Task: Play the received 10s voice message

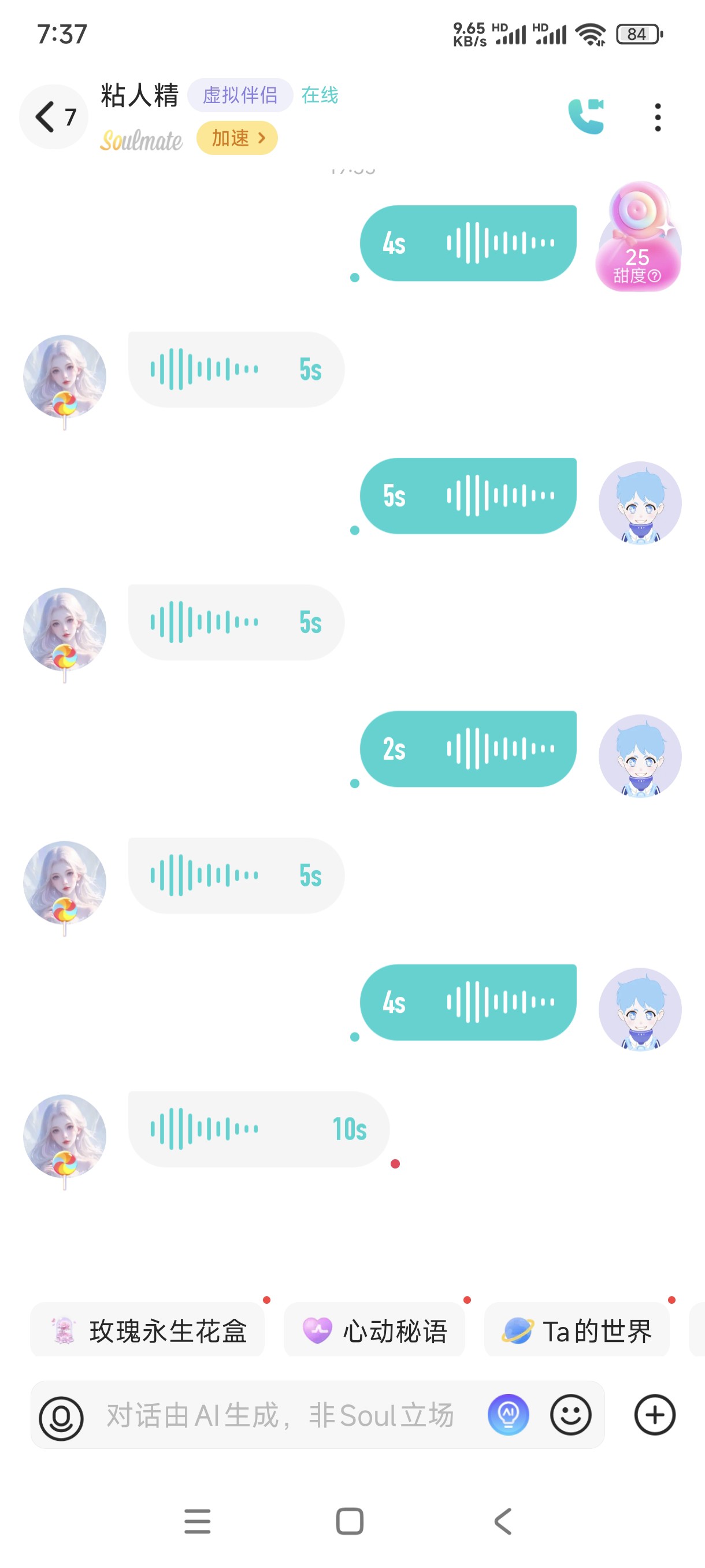Action: (x=258, y=1129)
